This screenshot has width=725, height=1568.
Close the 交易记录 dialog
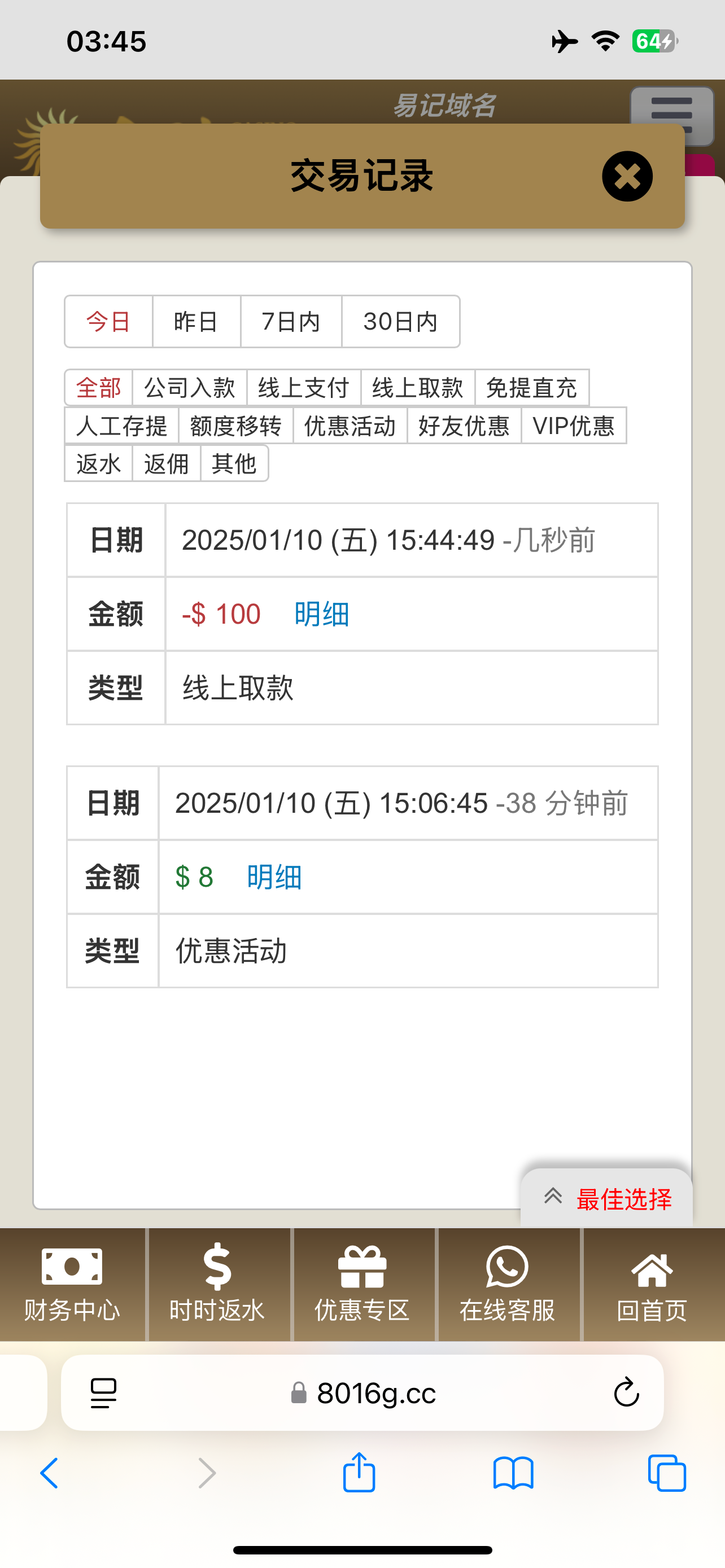point(627,177)
